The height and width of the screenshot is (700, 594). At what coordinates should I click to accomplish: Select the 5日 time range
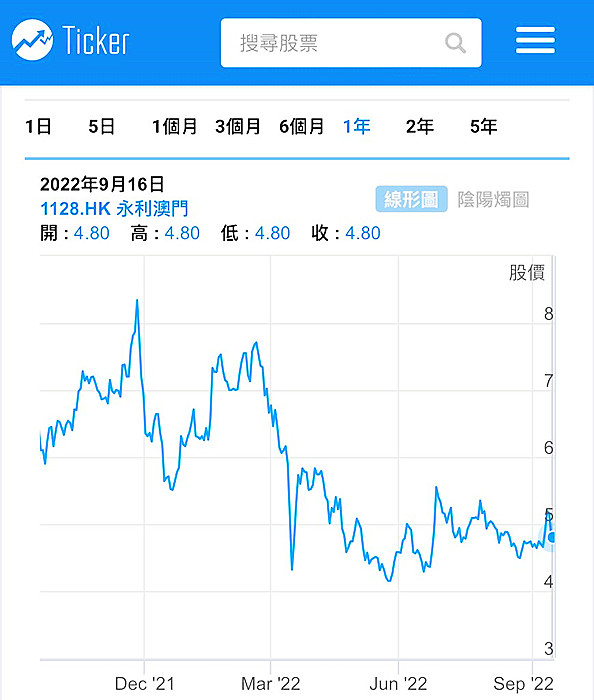point(102,127)
